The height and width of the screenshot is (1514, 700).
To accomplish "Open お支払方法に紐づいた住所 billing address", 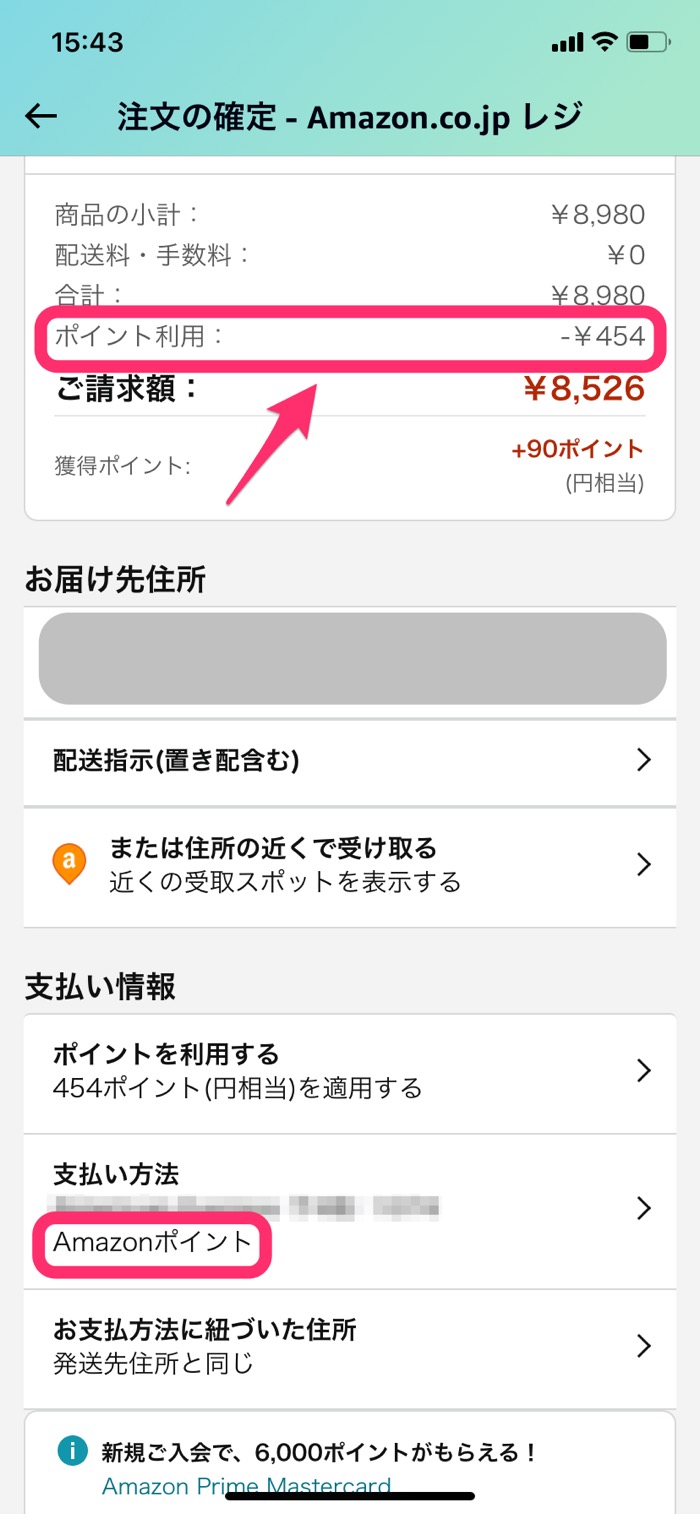I will point(350,1346).
